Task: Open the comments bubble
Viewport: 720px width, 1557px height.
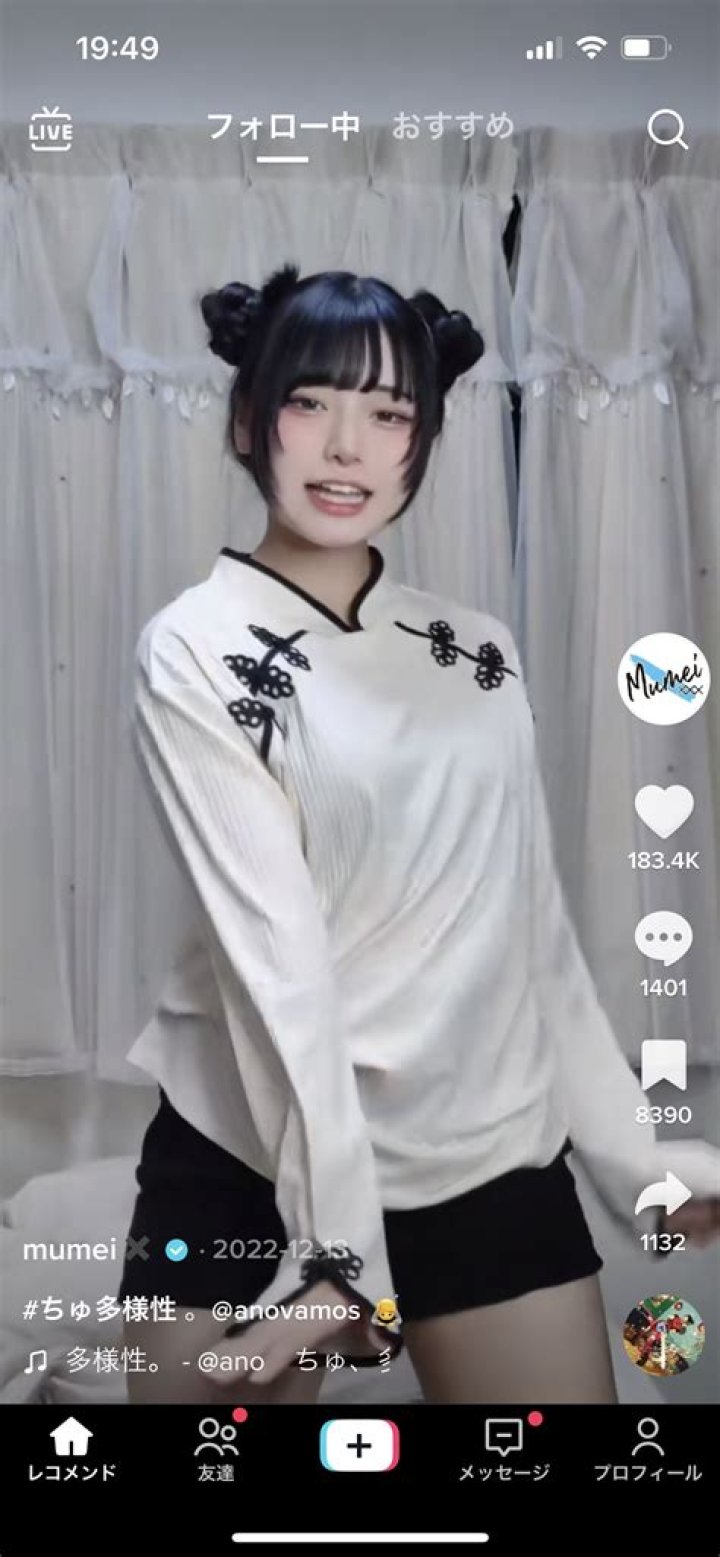Action: tap(663, 942)
